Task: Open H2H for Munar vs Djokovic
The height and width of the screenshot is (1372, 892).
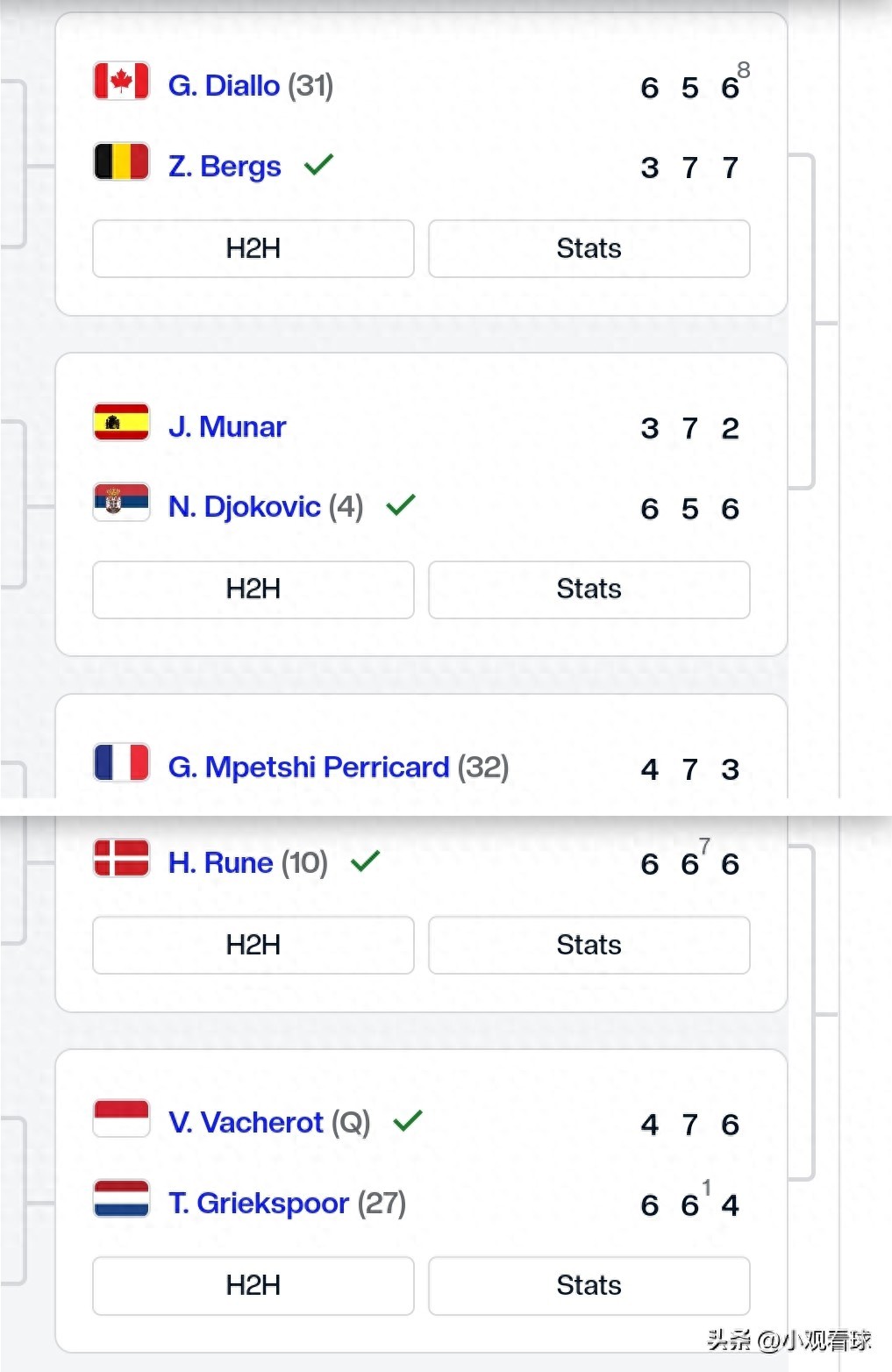Action: (253, 589)
